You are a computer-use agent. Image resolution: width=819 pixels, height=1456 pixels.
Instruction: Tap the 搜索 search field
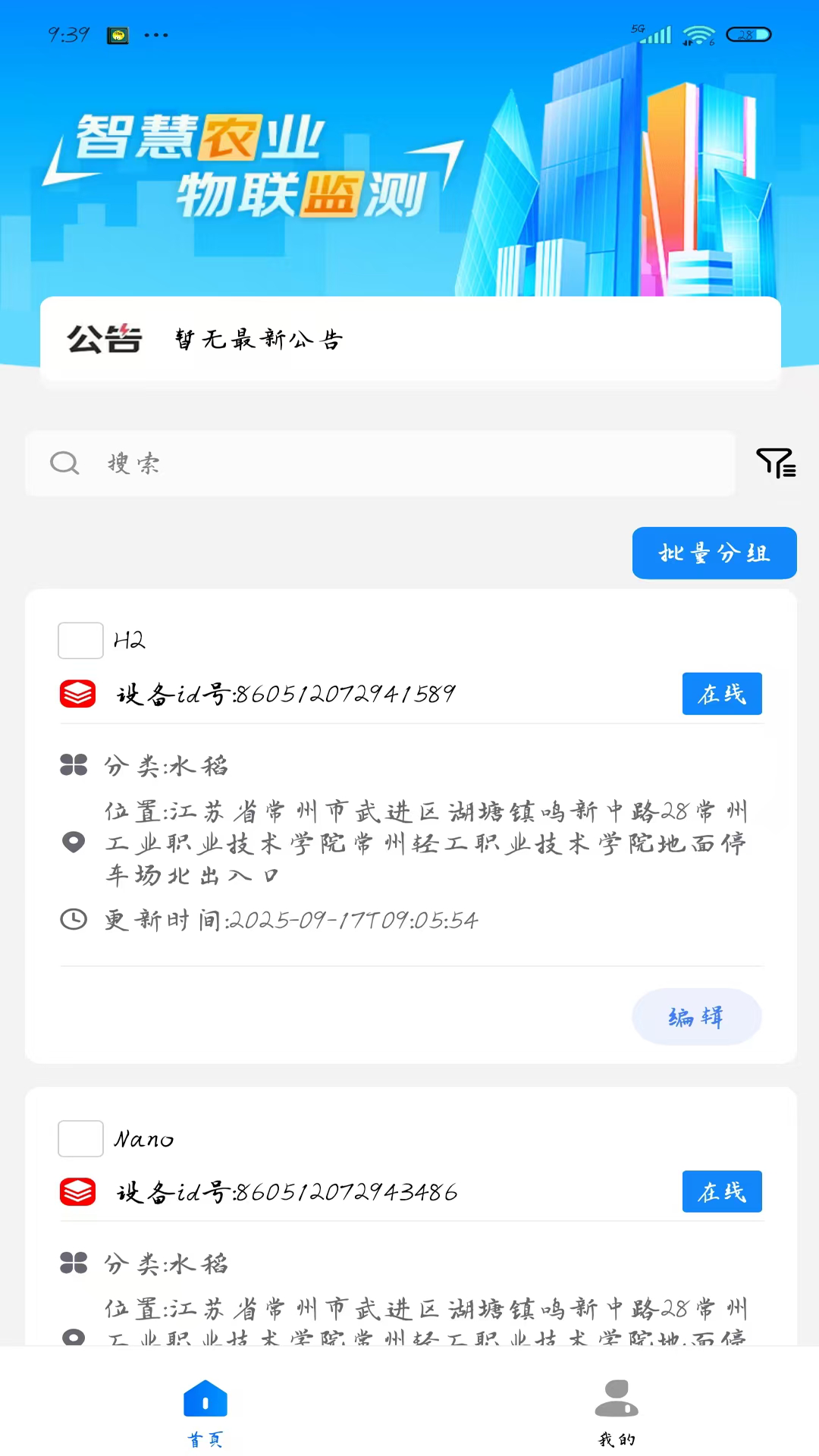[x=379, y=463]
